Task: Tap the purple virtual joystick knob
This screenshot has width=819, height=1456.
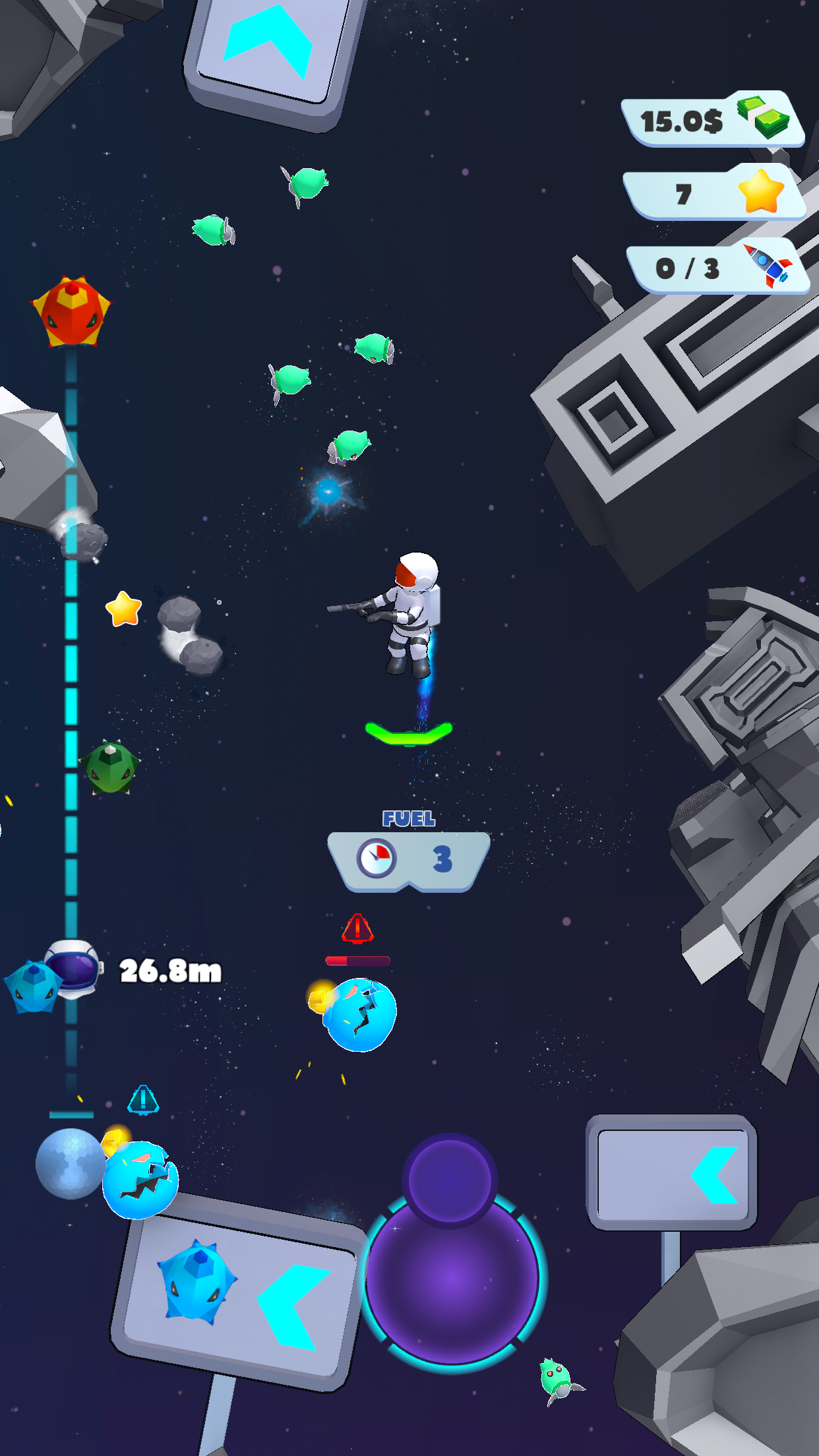Action: coord(450,1180)
